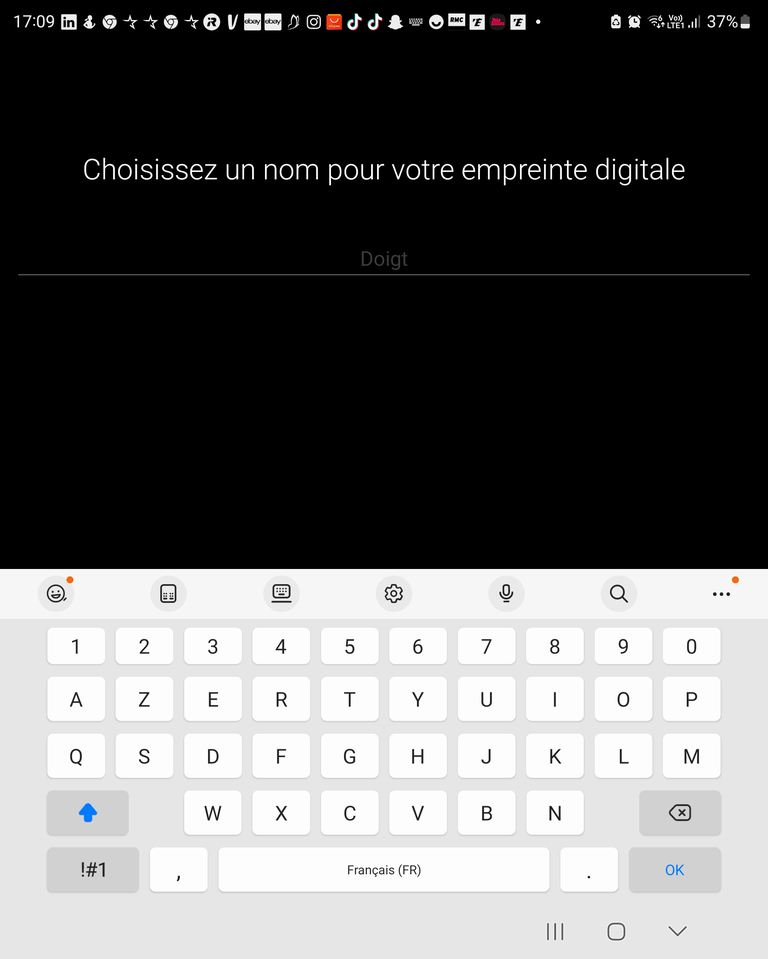The width and height of the screenshot is (768, 959).
Task: Go to the home screen
Action: (616, 931)
